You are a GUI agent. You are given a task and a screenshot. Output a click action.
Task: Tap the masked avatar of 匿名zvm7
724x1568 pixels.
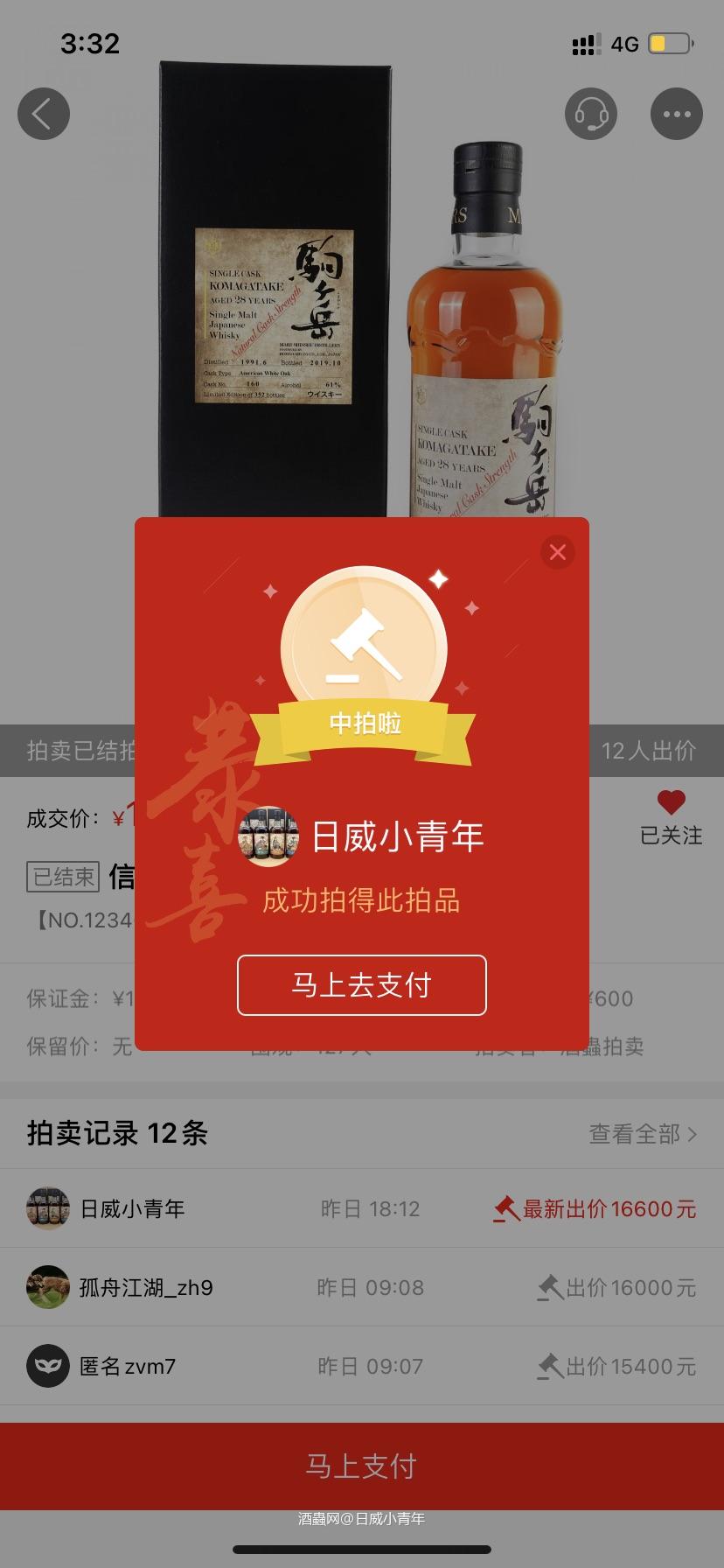48,1366
